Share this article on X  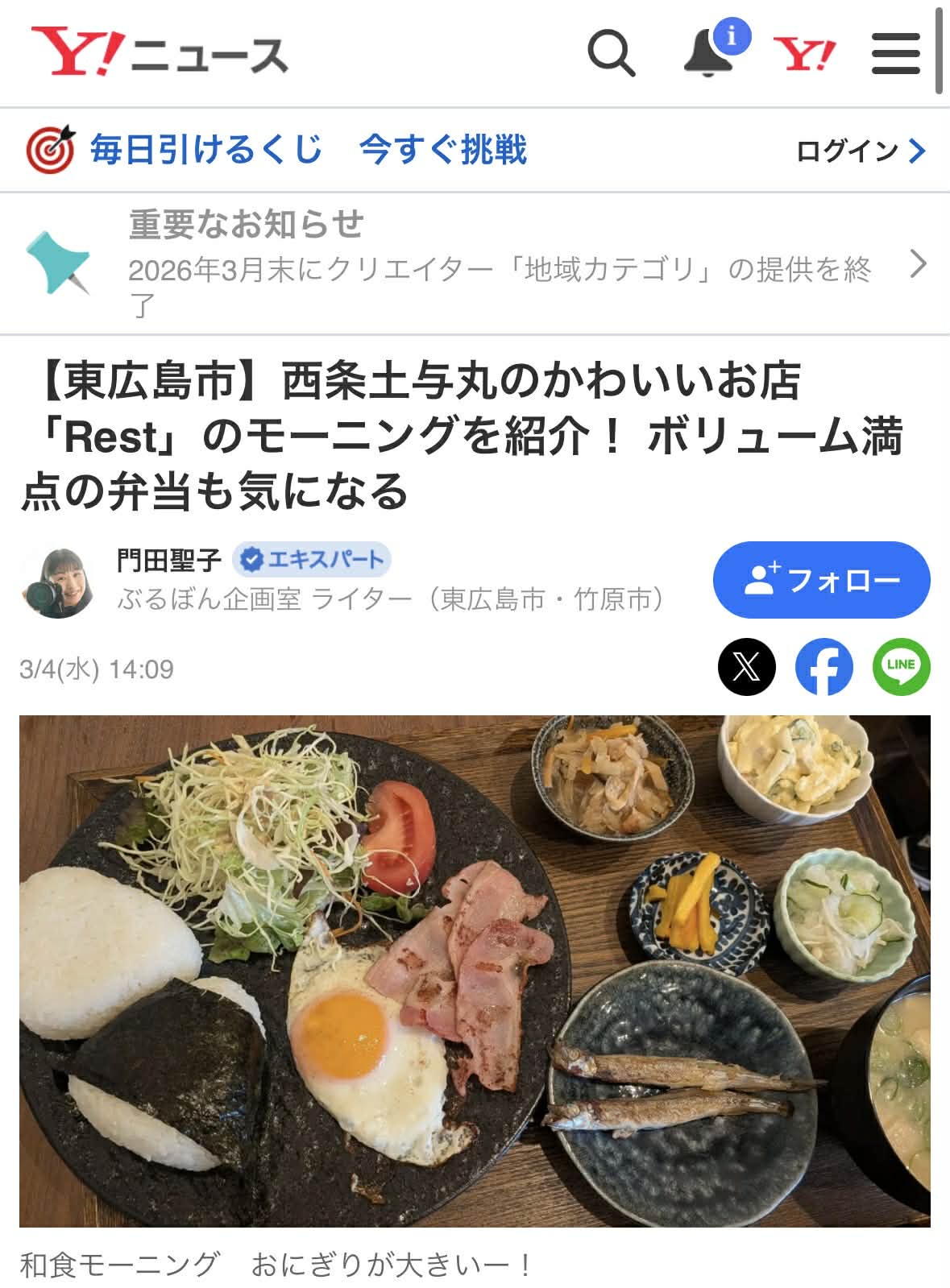(746, 667)
